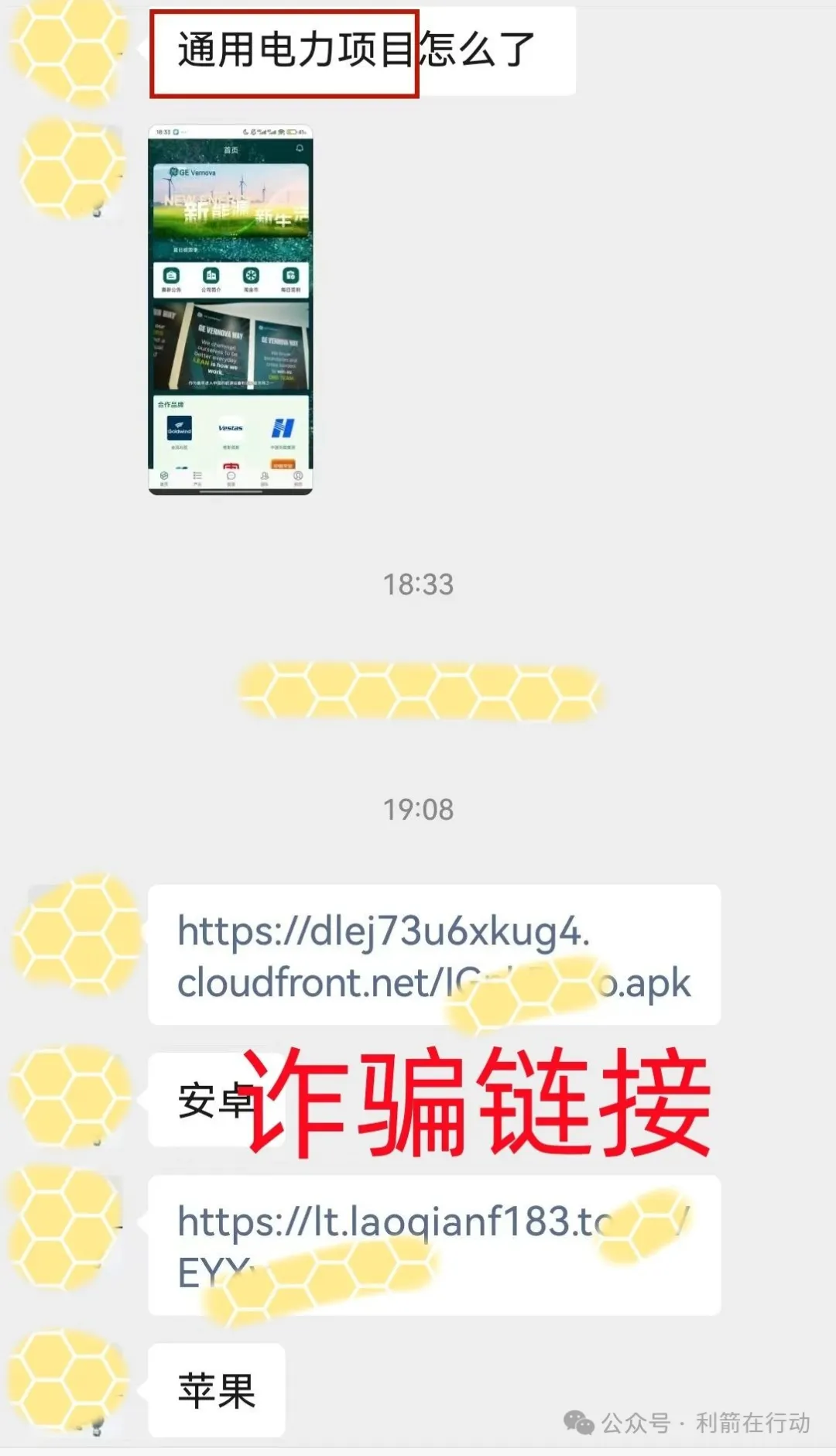836x1456 pixels.
Task: Select the 最新公告 announcements icon
Action: pos(172,276)
